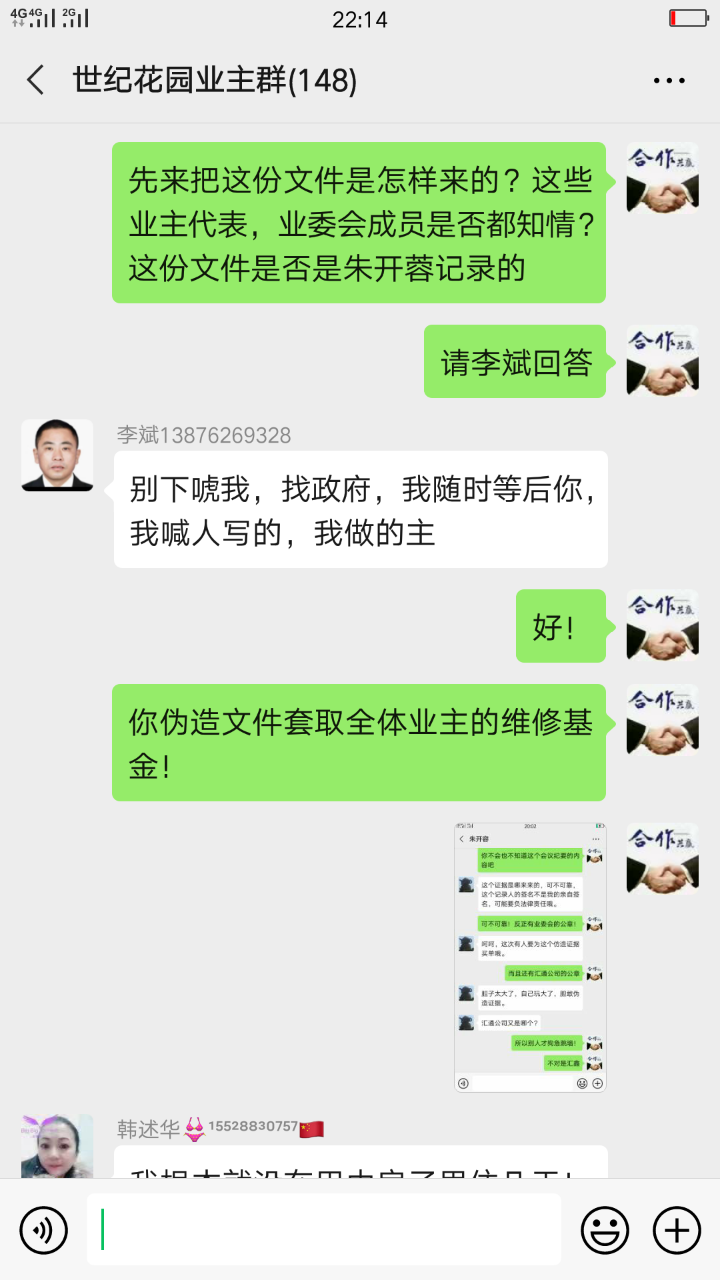This screenshot has height=1280, width=720.
Task: Switch to voice message input
Action: click(44, 1230)
